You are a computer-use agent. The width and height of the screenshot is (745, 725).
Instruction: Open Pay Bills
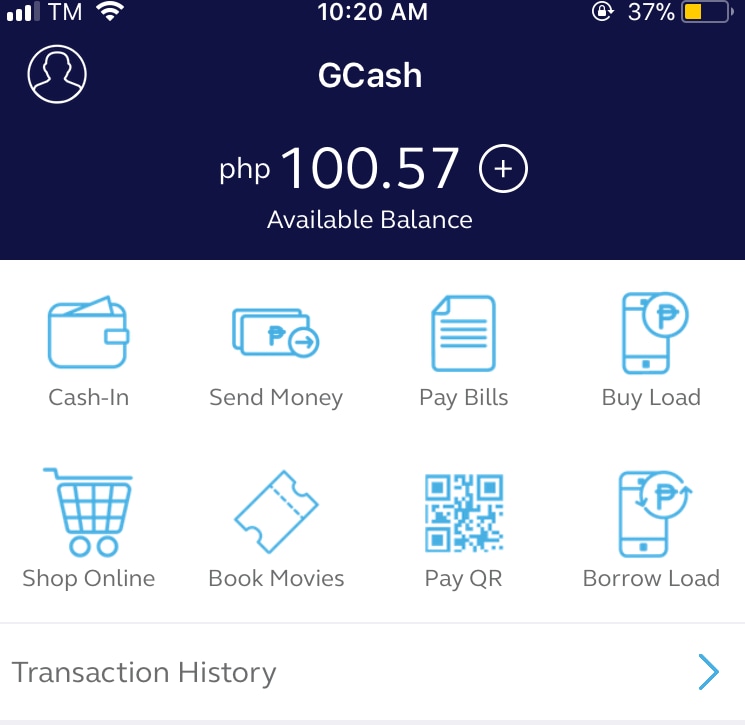coord(463,352)
